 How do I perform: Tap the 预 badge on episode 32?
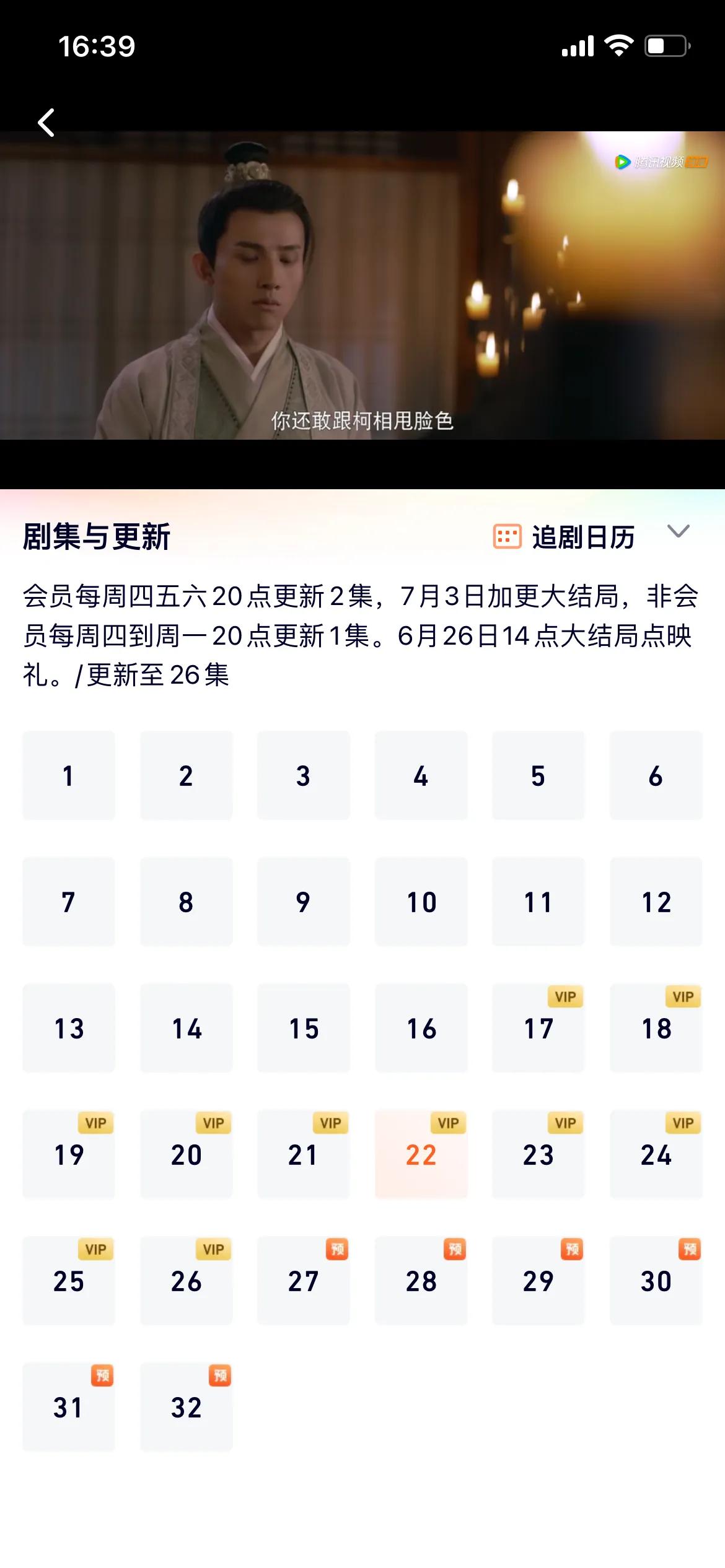point(219,1374)
